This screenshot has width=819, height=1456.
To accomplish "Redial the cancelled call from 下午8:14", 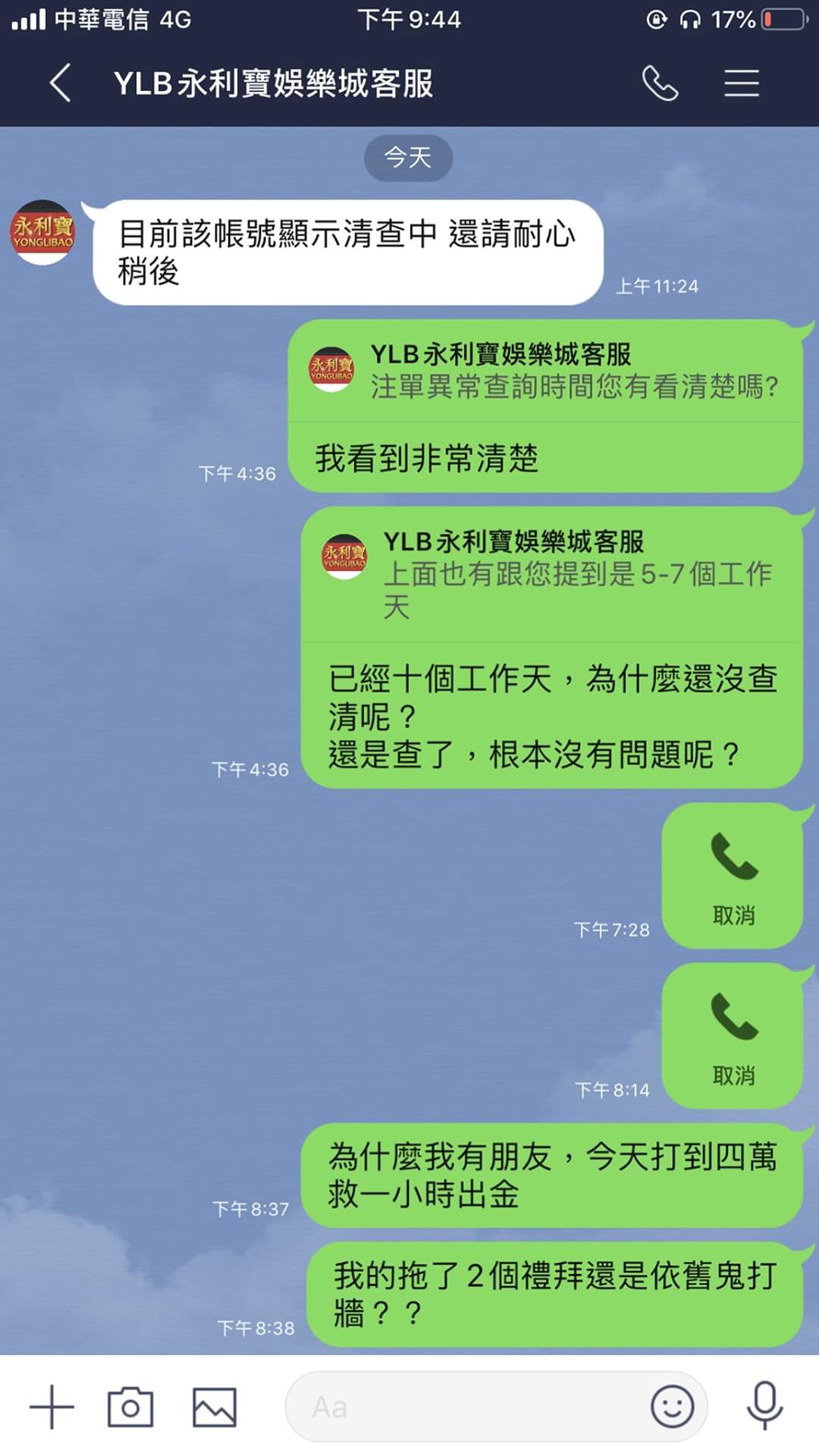I will (733, 1035).
